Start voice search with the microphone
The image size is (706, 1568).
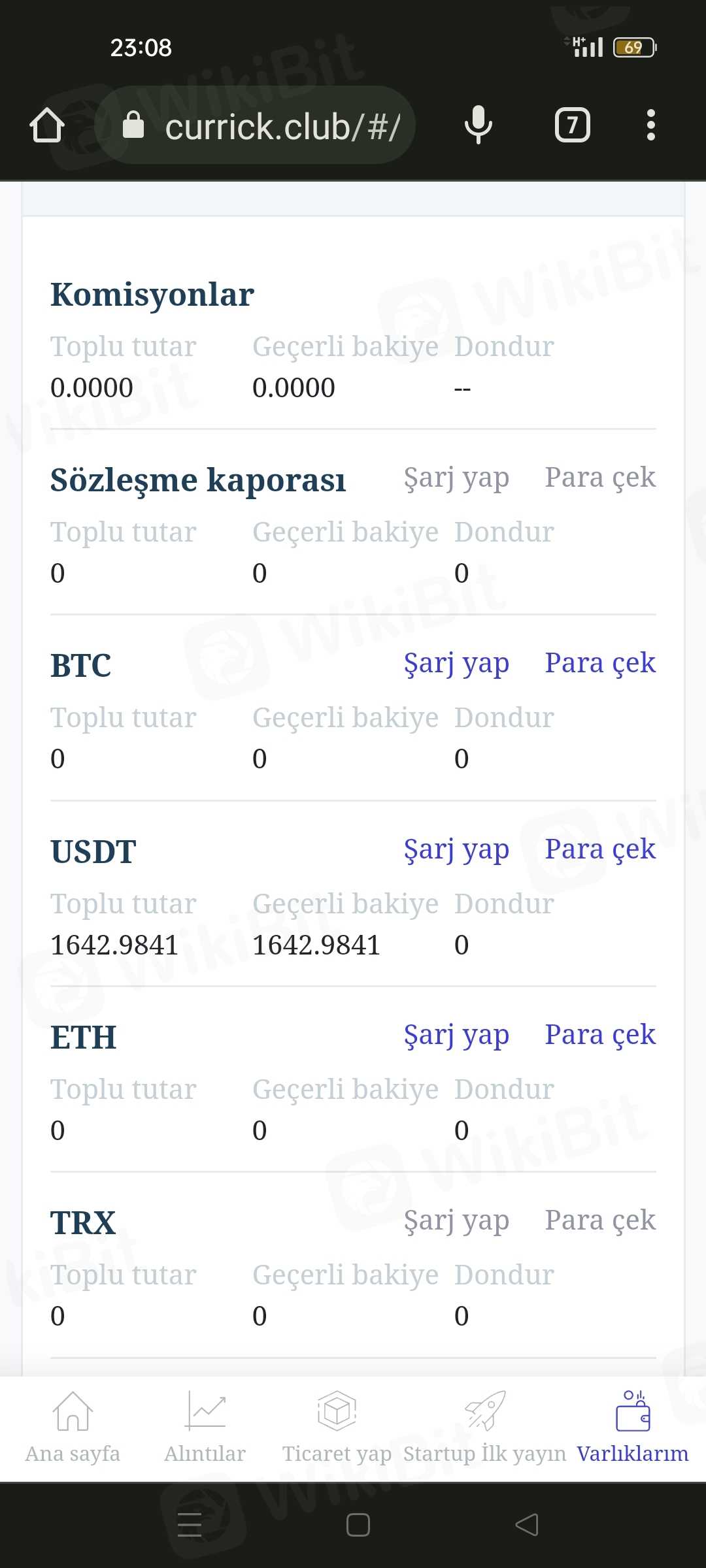pyautogui.click(x=478, y=125)
